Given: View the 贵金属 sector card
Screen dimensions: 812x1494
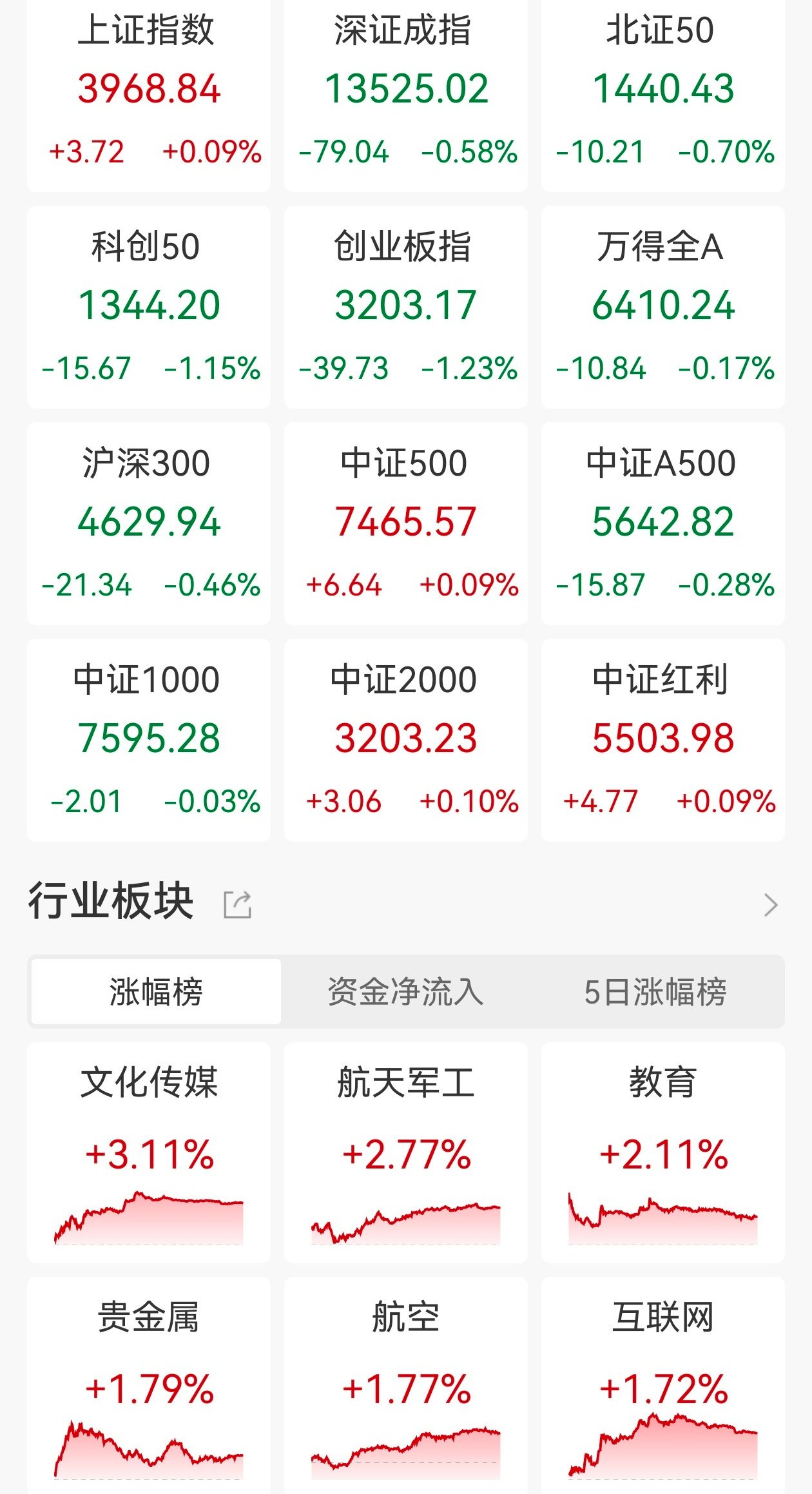Looking at the screenshot, I should [x=149, y=1386].
